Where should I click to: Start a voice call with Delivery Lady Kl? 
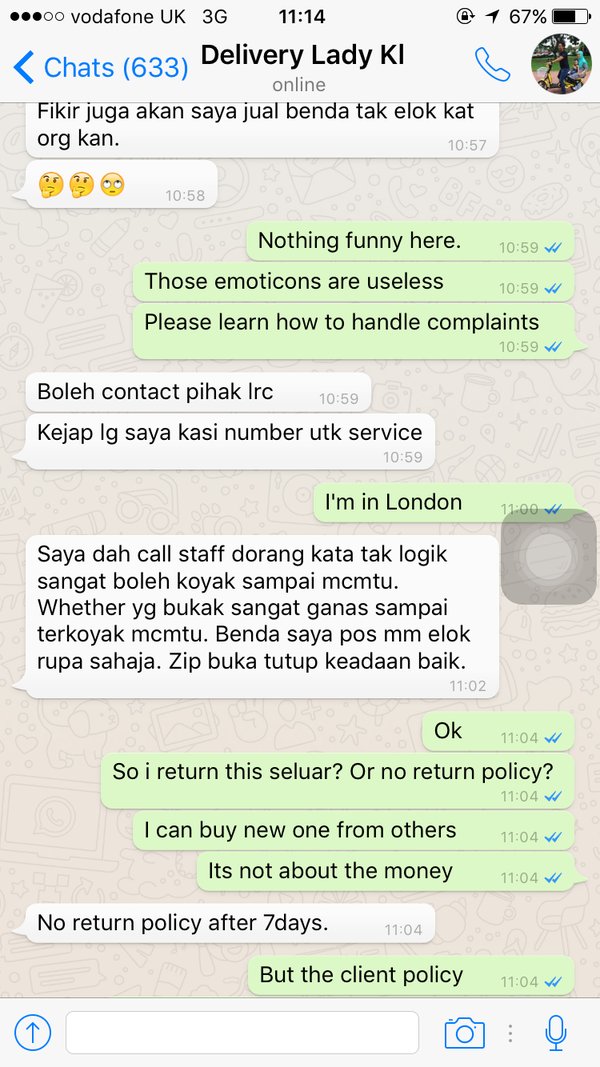coord(493,66)
